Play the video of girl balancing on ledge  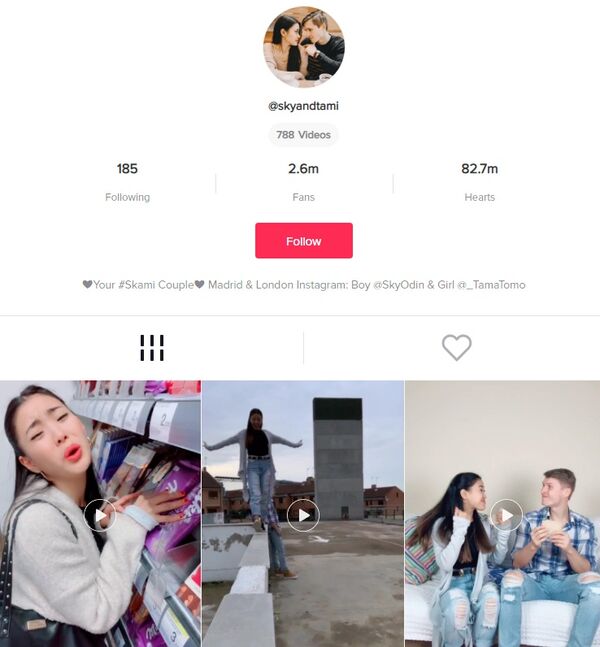(x=302, y=515)
